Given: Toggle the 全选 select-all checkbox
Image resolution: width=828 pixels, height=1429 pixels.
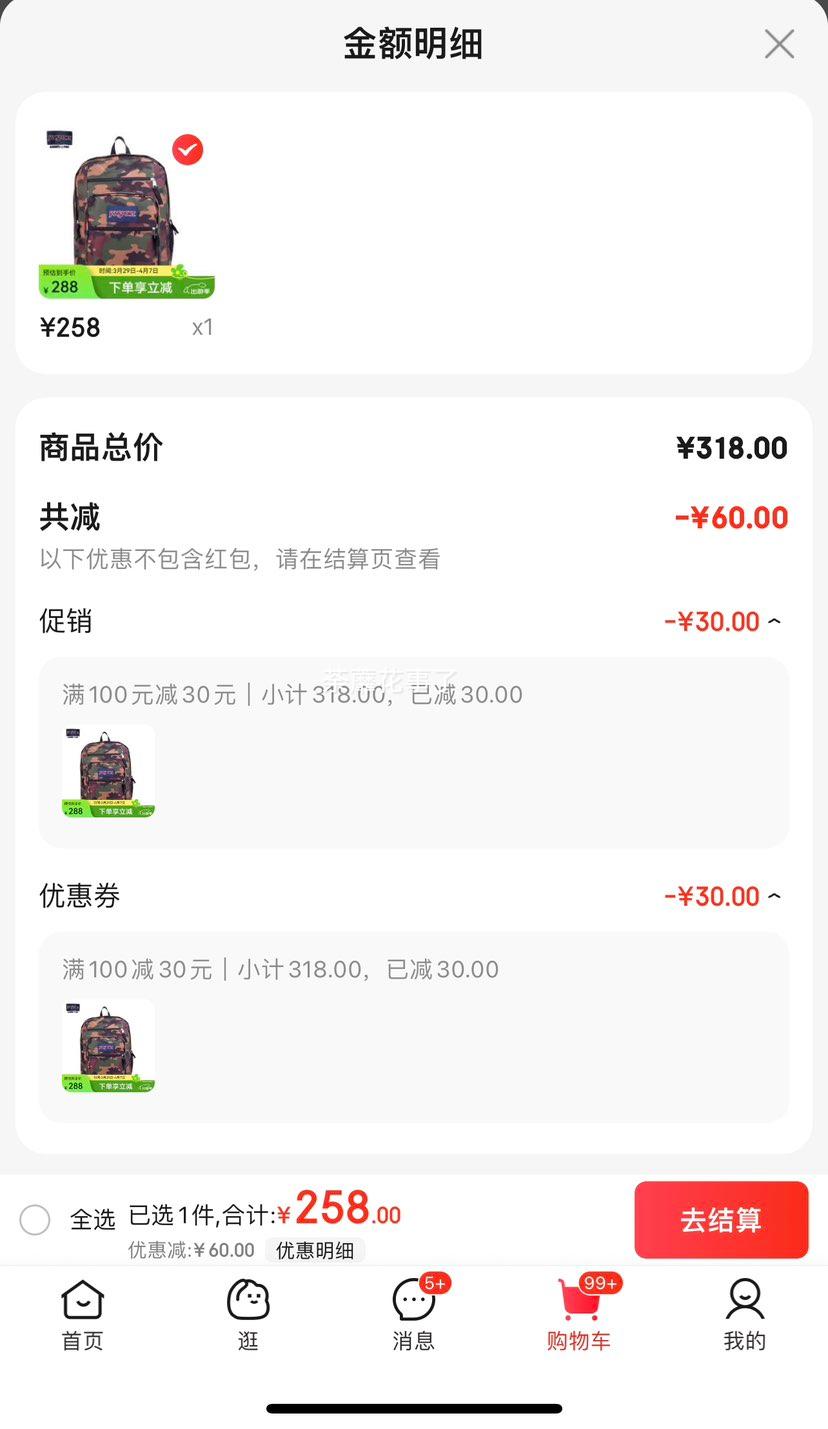Looking at the screenshot, I should (35, 1219).
